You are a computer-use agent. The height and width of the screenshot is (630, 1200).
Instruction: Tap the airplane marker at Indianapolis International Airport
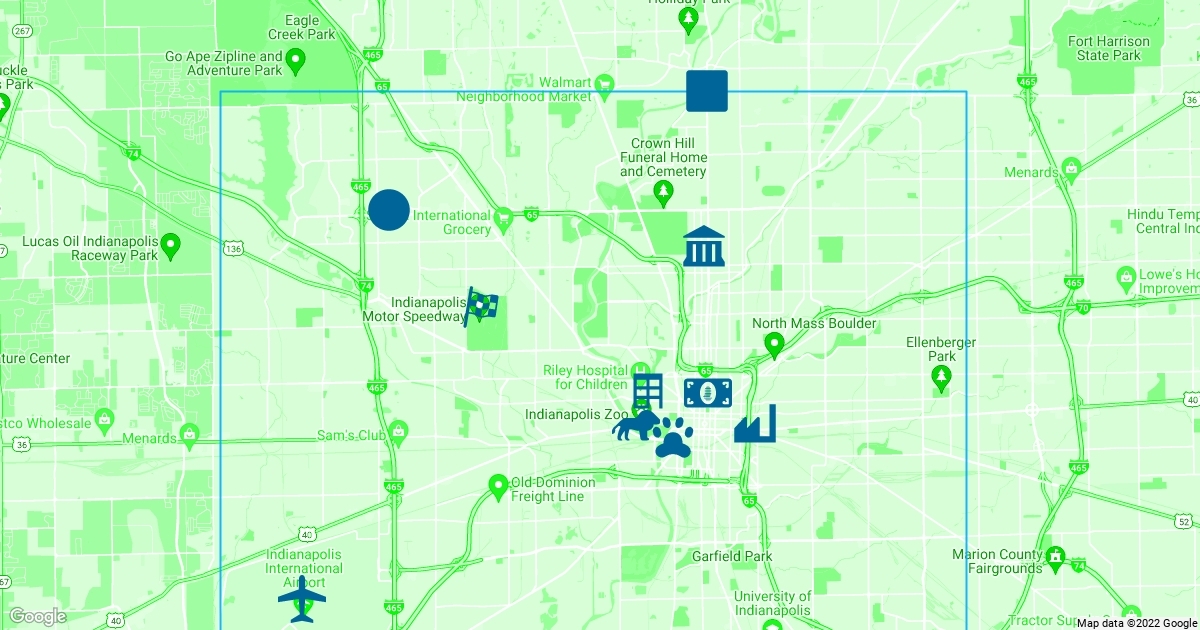302,601
